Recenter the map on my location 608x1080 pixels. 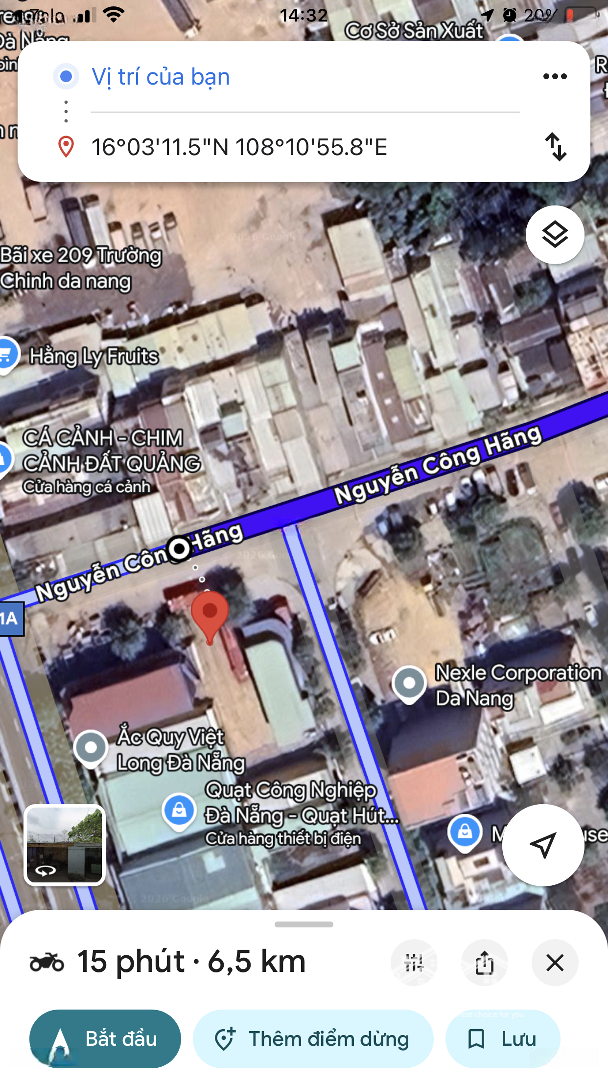[542, 846]
